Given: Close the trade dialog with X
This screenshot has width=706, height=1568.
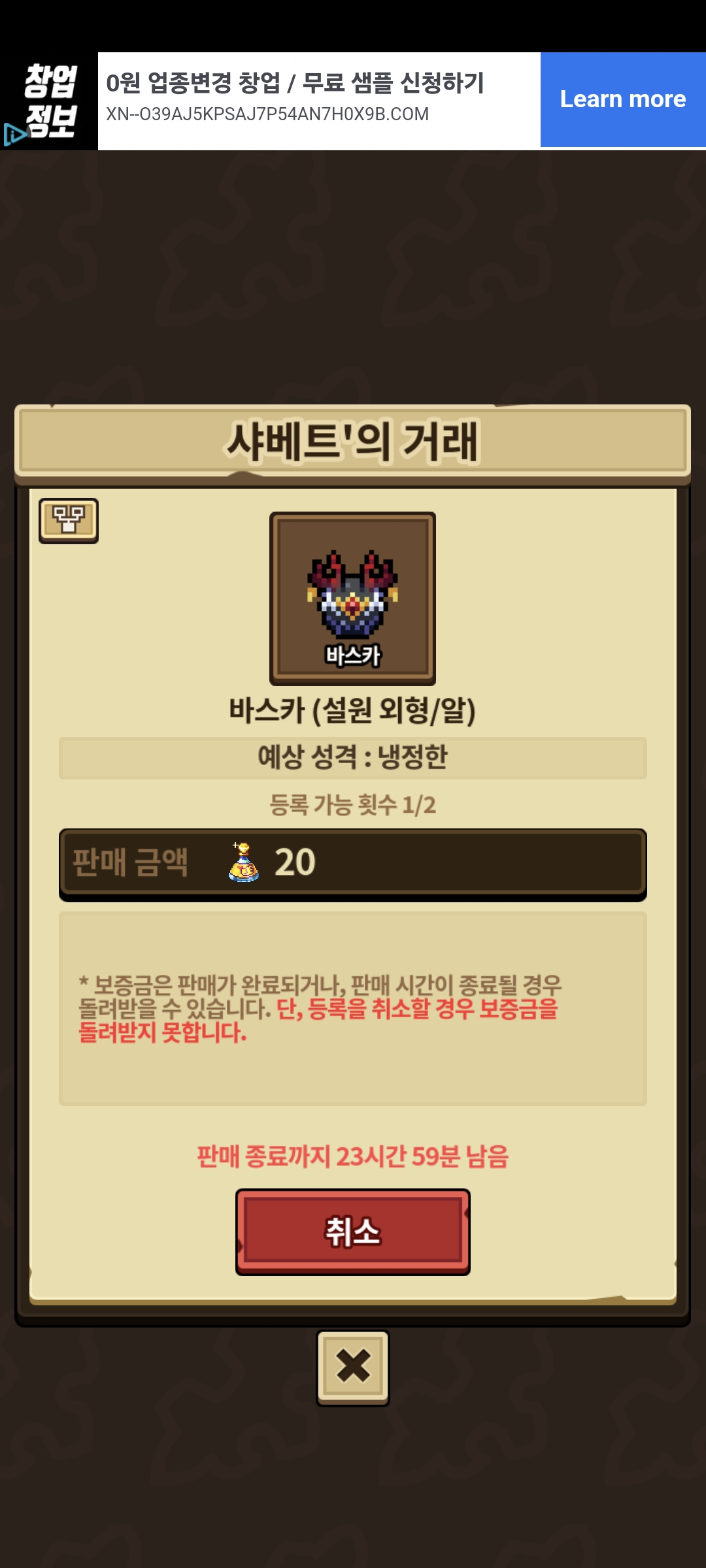Looking at the screenshot, I should pyautogui.click(x=353, y=1367).
